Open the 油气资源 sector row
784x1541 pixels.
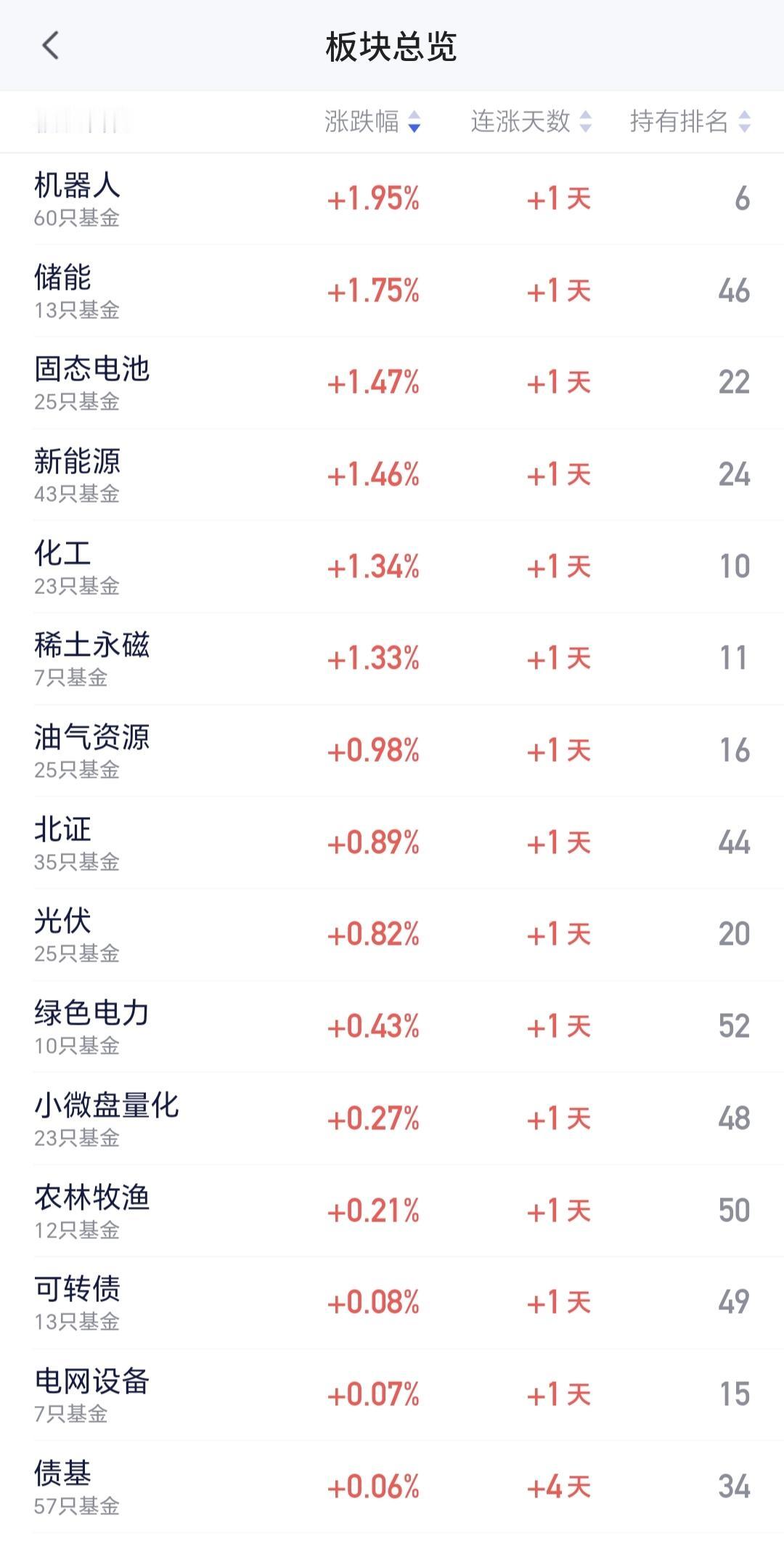392,750
